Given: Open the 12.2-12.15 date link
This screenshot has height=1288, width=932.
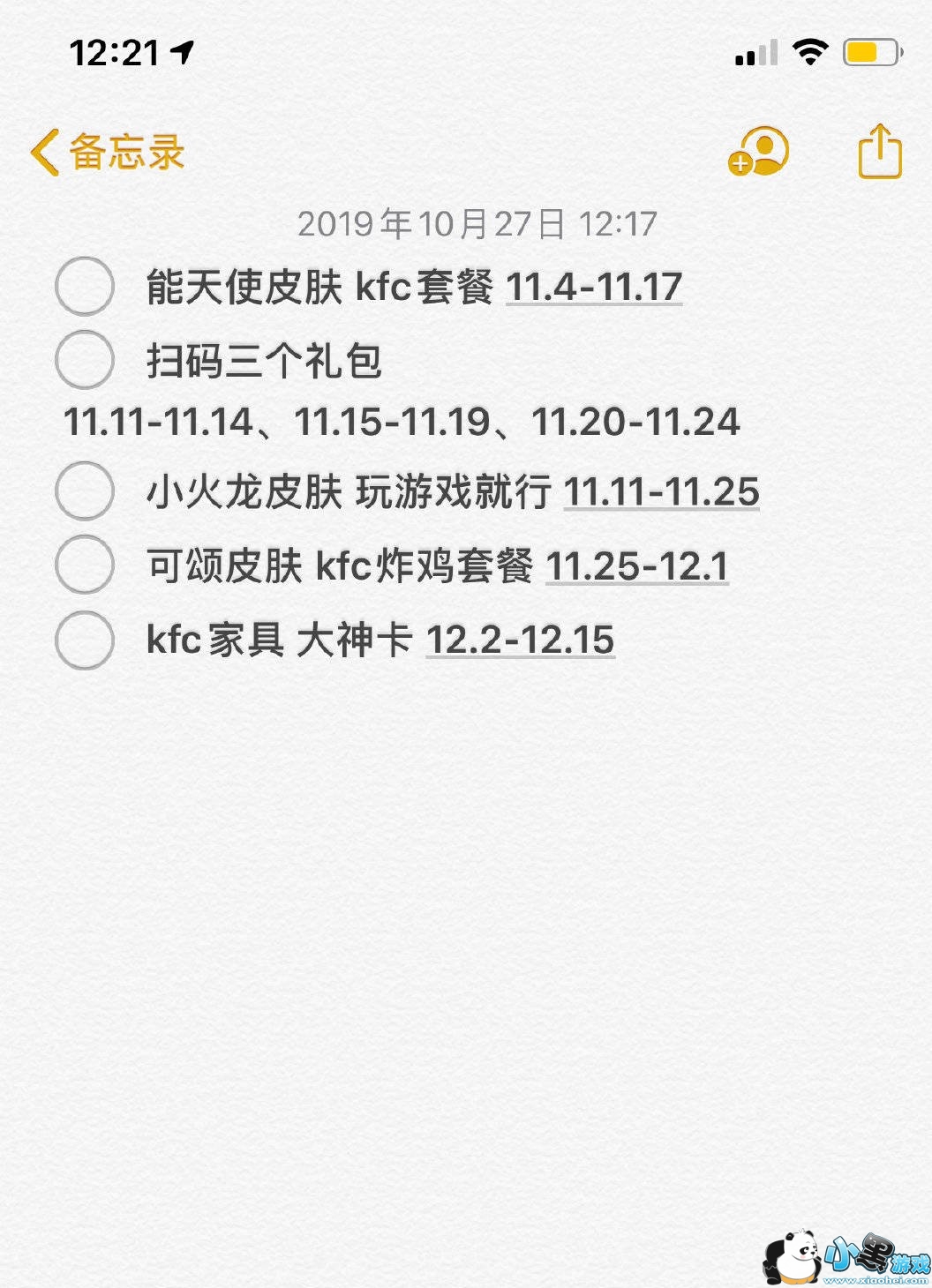Looking at the screenshot, I should click(x=520, y=640).
